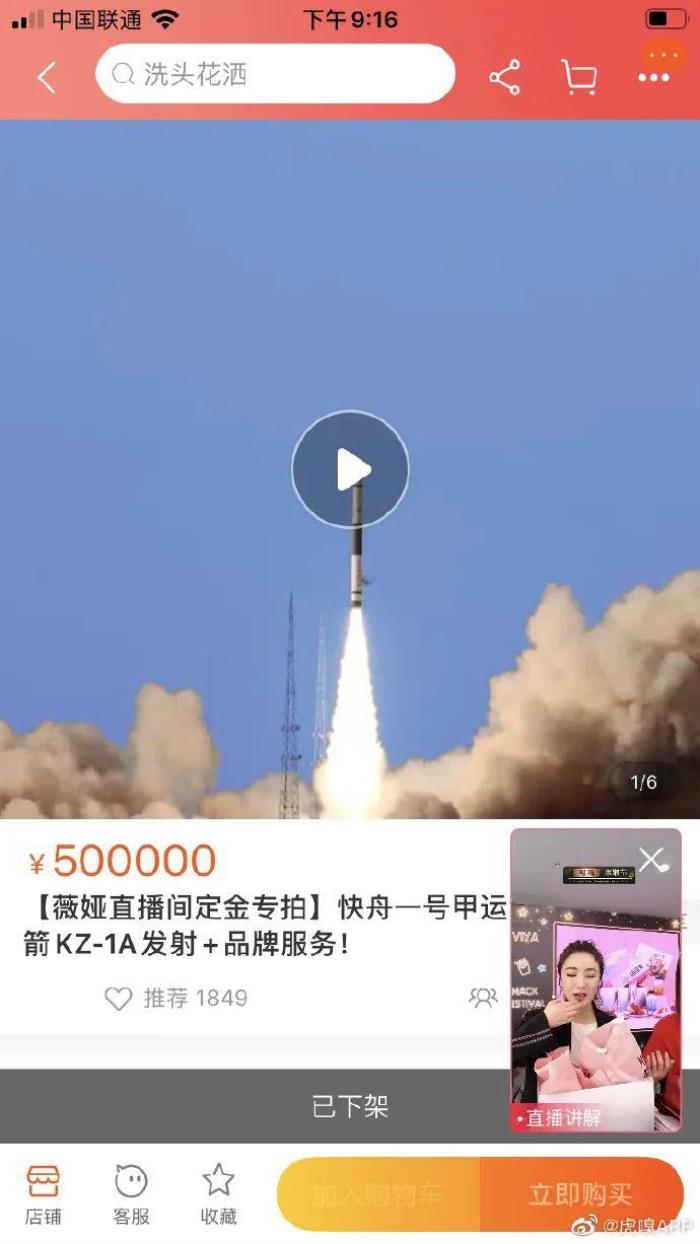Share this rocket launch listing
Viewport: 700px width, 1244px height.
(x=505, y=77)
